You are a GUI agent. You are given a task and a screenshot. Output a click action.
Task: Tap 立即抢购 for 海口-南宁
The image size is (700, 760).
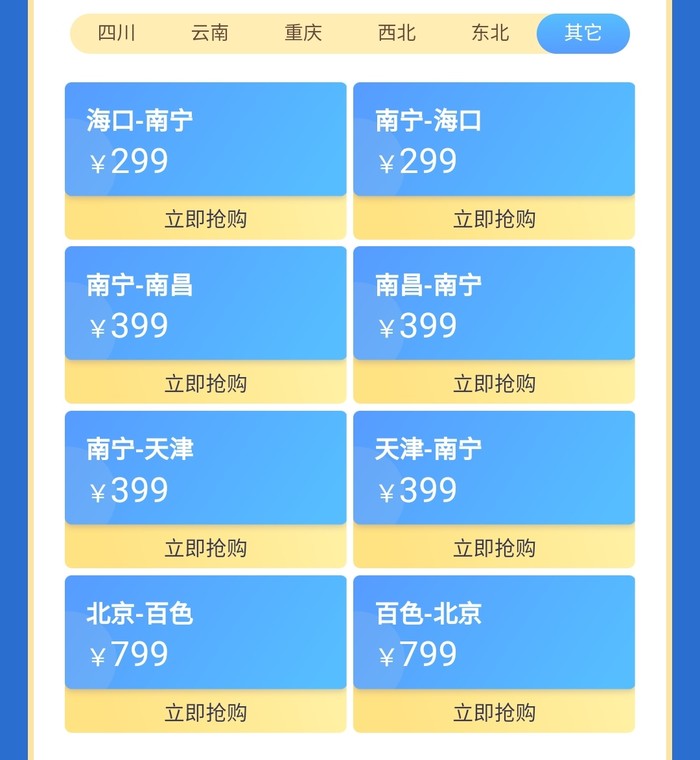click(x=206, y=219)
